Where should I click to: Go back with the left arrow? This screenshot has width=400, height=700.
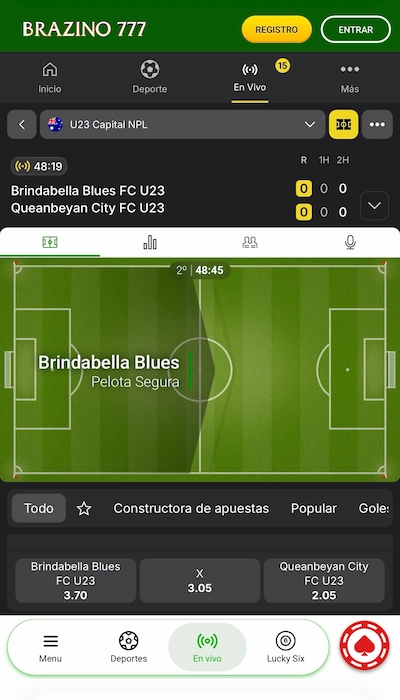[21, 125]
